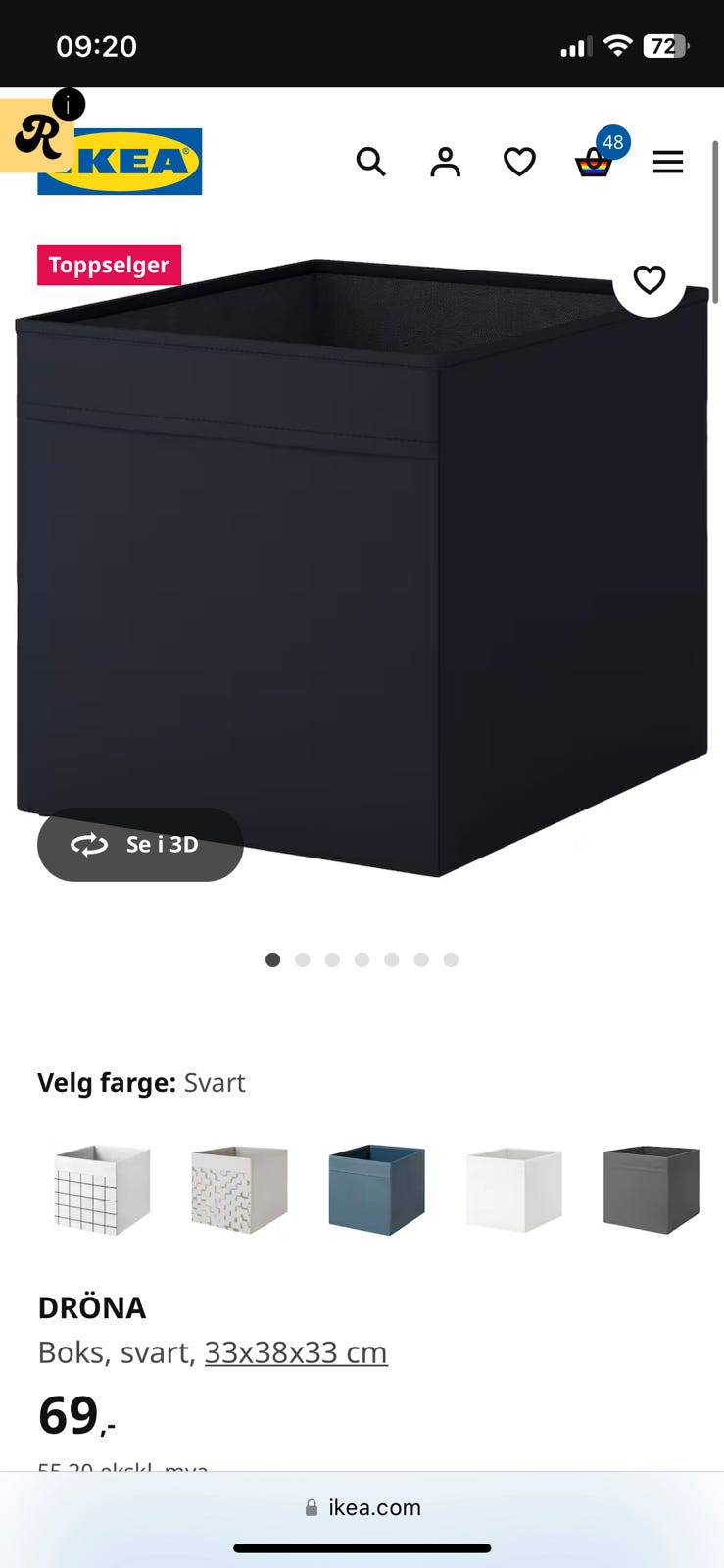
Task: Open the IKEA search
Action: coord(370,162)
